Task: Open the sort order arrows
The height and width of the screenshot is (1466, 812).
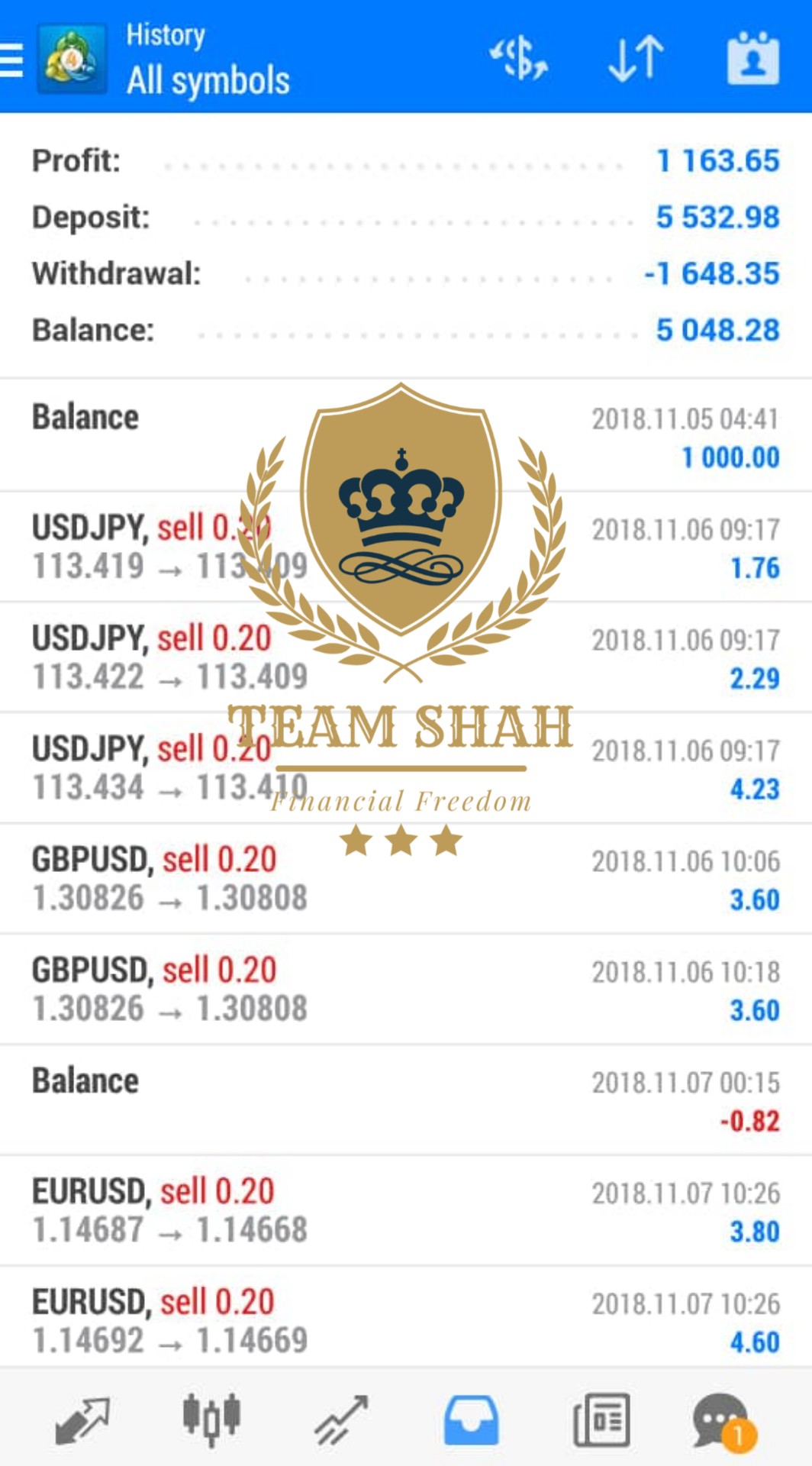Action: pyautogui.click(x=636, y=58)
